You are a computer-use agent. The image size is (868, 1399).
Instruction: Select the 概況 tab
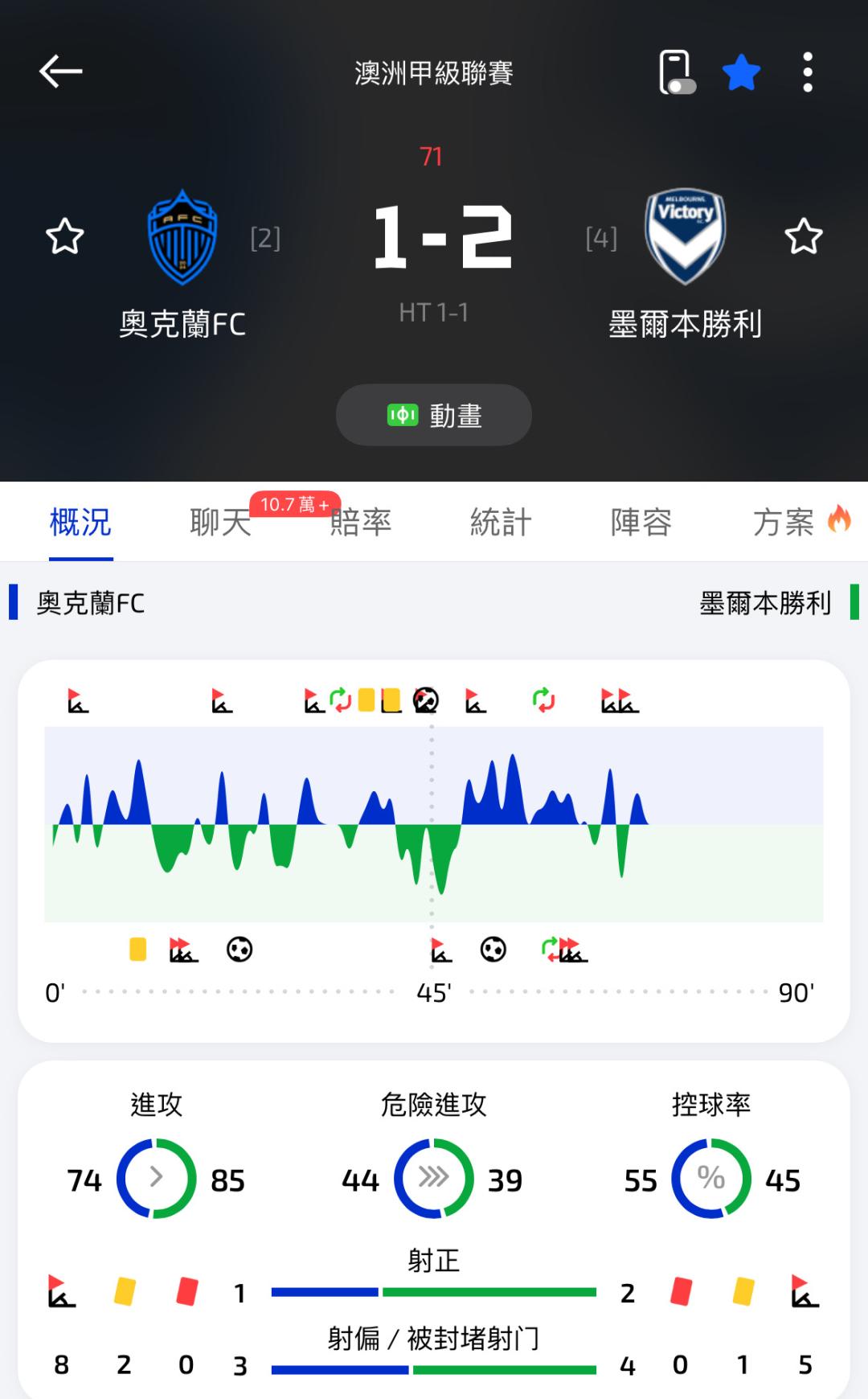pyautogui.click(x=80, y=522)
